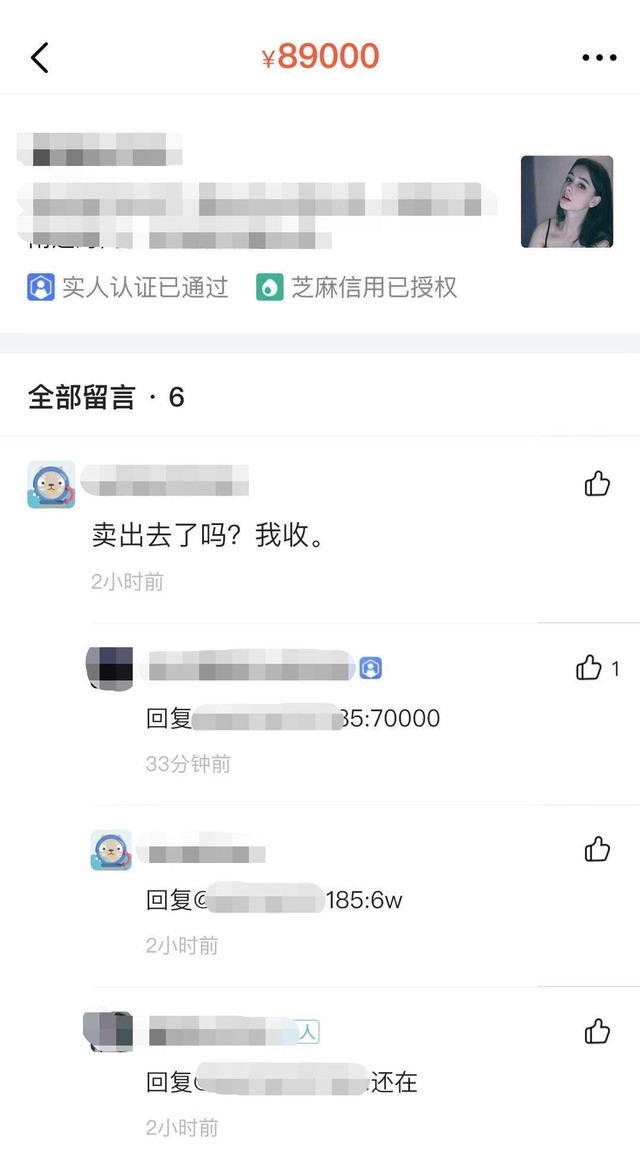Image resolution: width=640 pixels, height=1157 pixels.
Task: Go back using the top-left arrow
Action: (x=40, y=57)
